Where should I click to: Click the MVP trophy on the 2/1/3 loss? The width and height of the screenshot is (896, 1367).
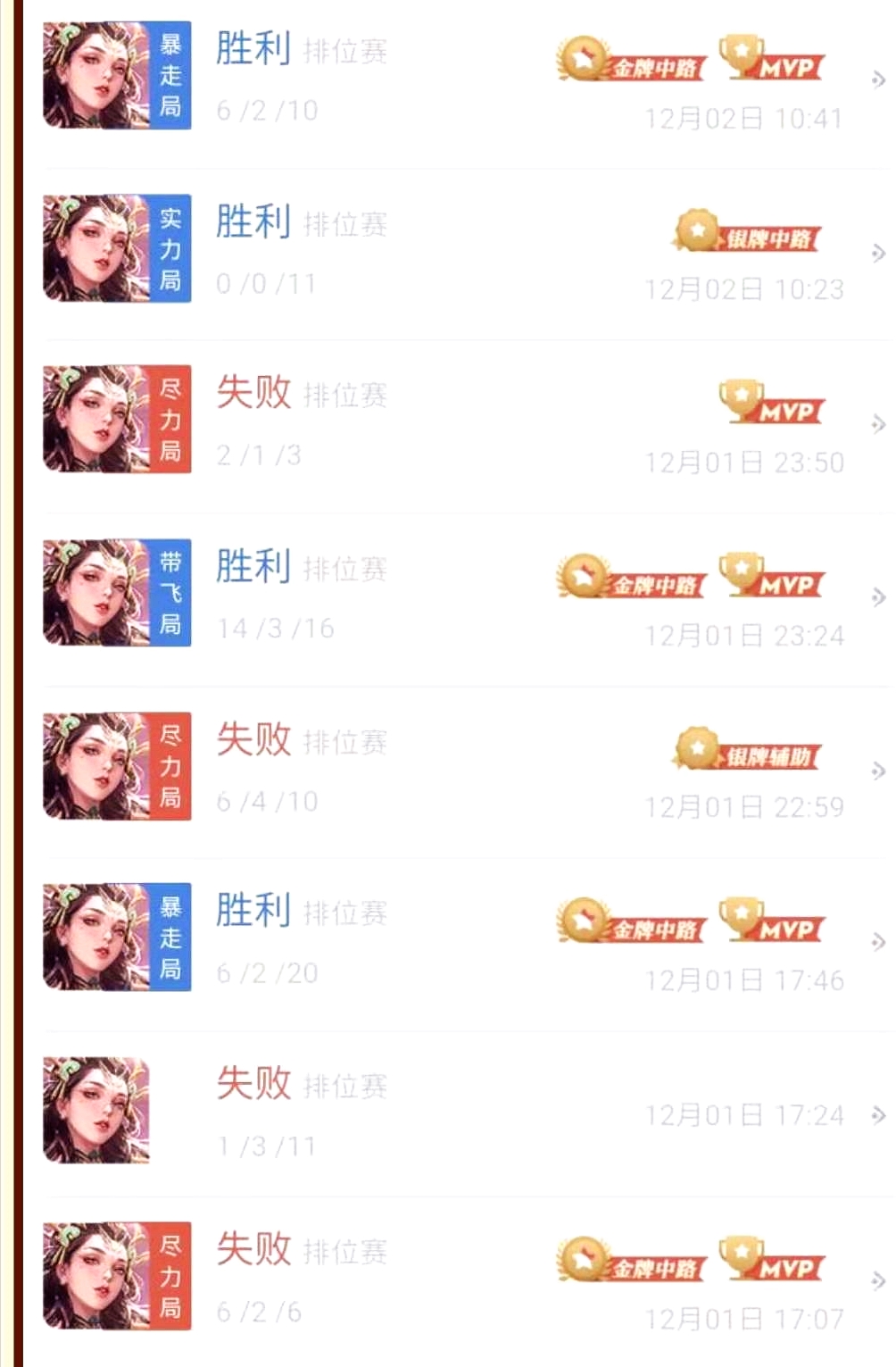coord(772,408)
